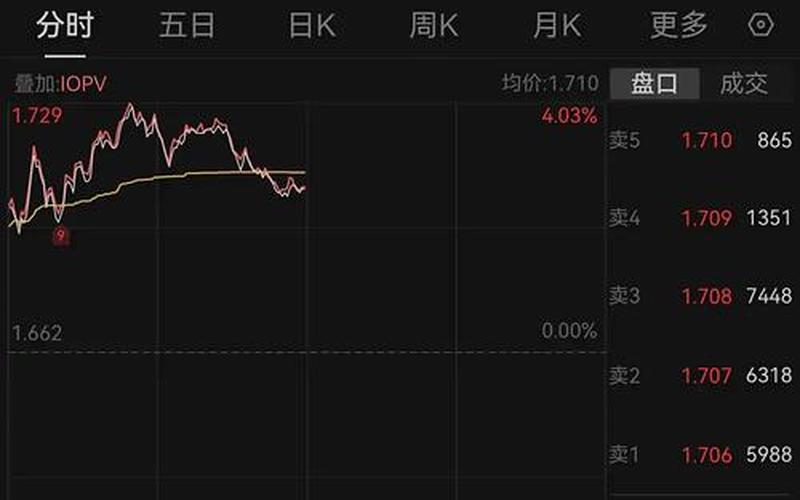Viewport: 800px width, 500px height.
Task: Open chart settings hexagon icon
Action: coord(761,25)
